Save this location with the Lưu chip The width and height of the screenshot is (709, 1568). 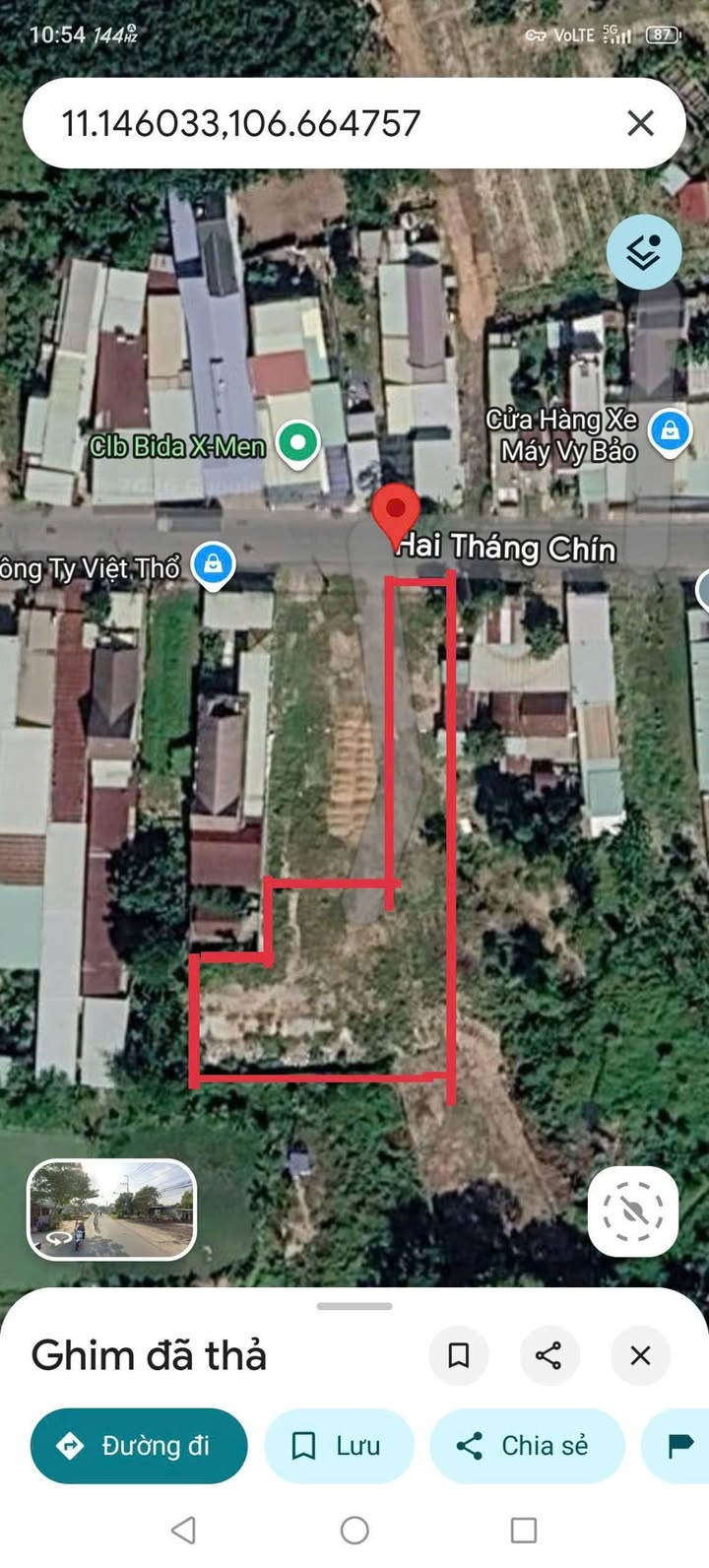click(x=339, y=1446)
